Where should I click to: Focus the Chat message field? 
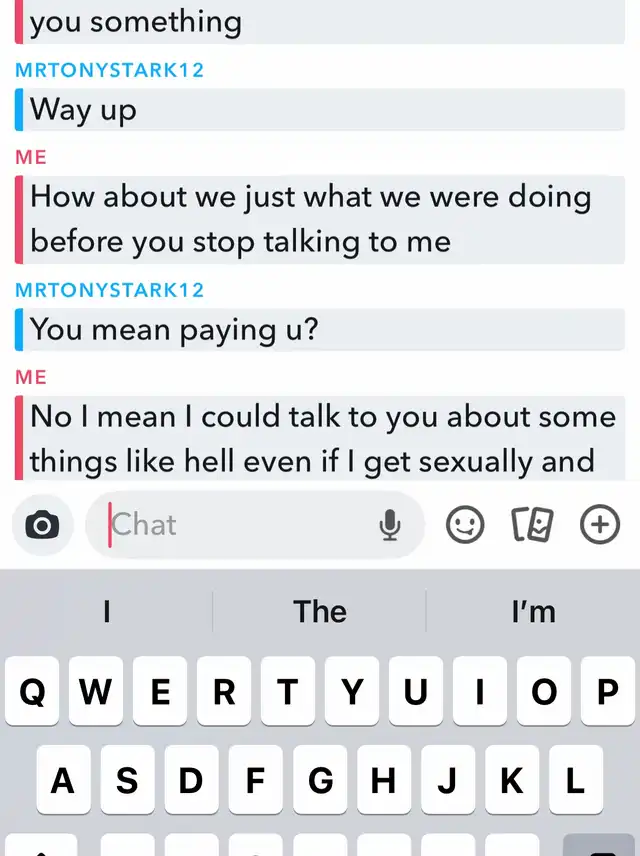coord(240,525)
